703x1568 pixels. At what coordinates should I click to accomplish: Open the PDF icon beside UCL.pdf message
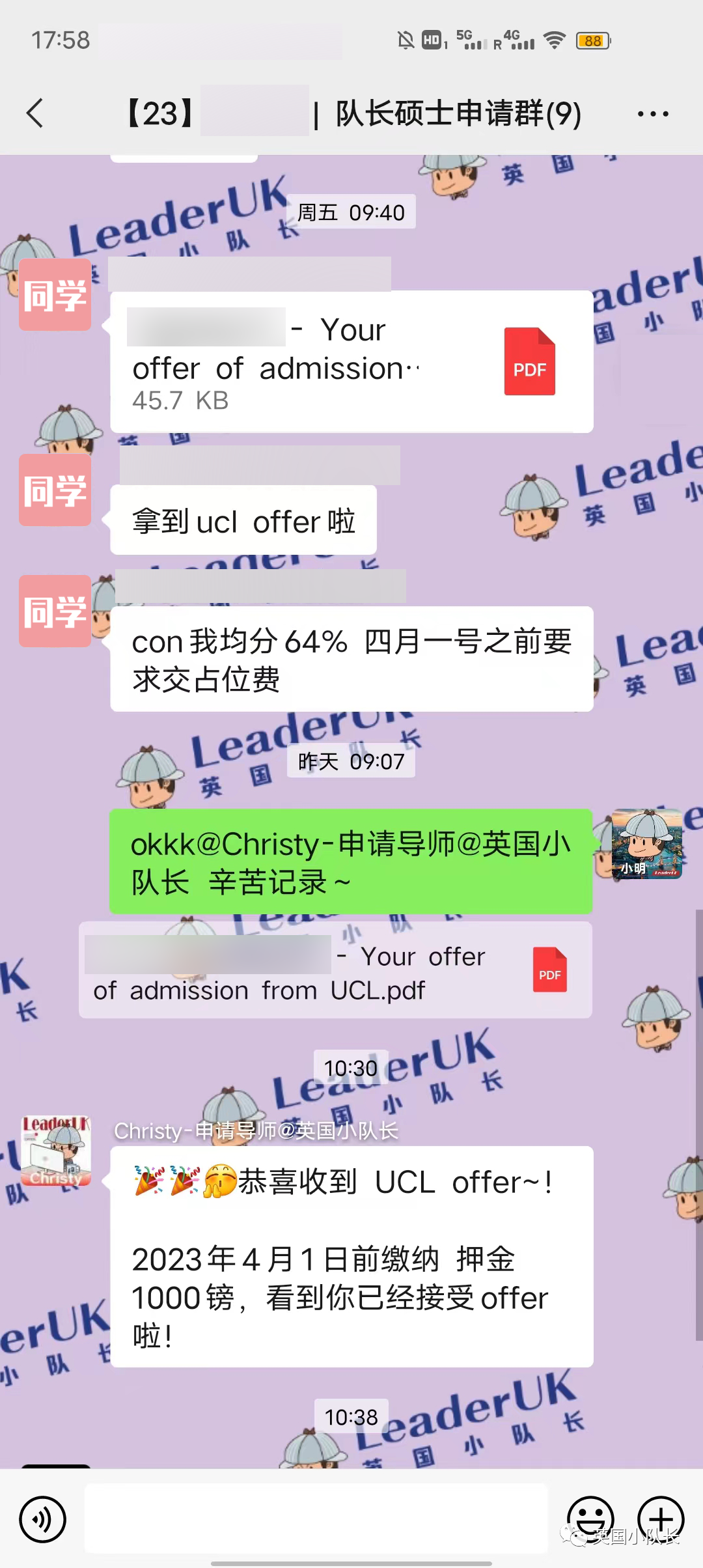550,970
